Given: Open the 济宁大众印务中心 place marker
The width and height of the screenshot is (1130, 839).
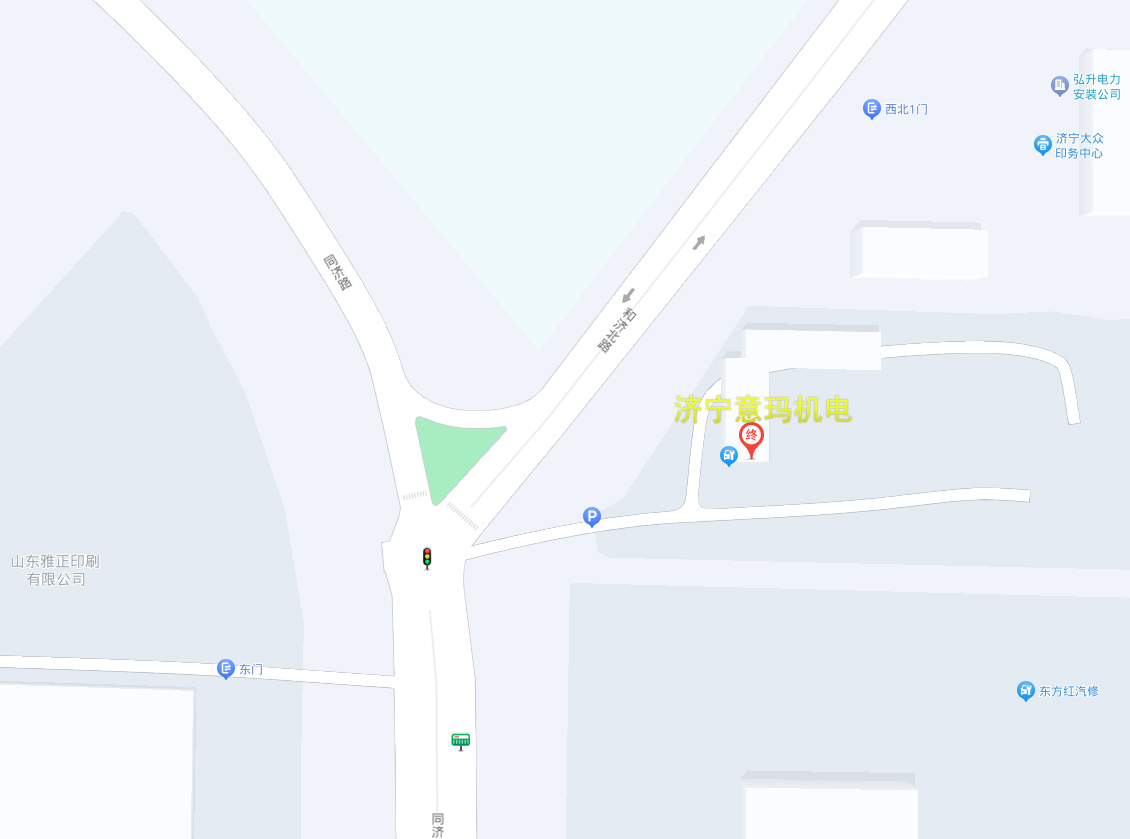Looking at the screenshot, I should [1042, 145].
